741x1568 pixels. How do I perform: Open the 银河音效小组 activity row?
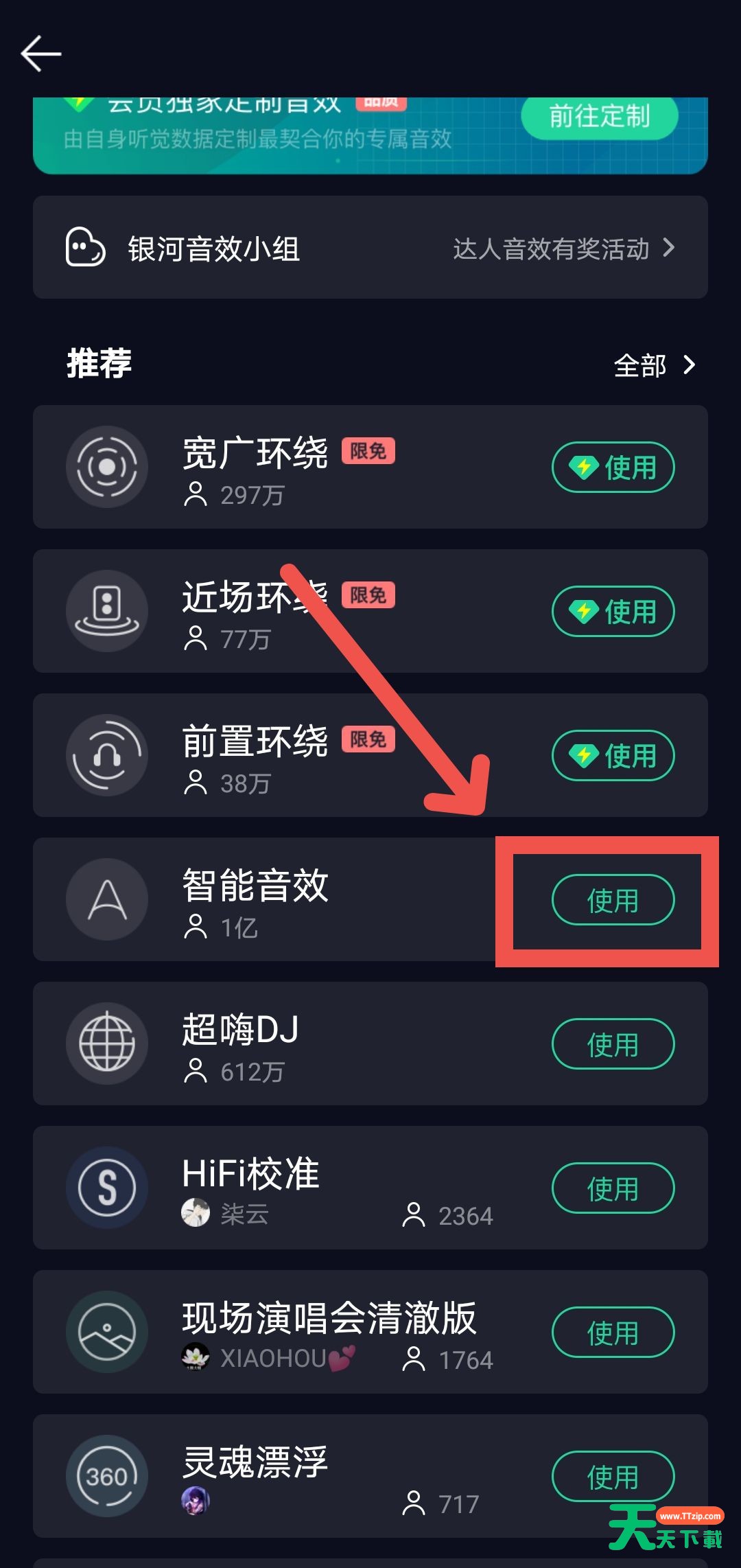pos(370,248)
